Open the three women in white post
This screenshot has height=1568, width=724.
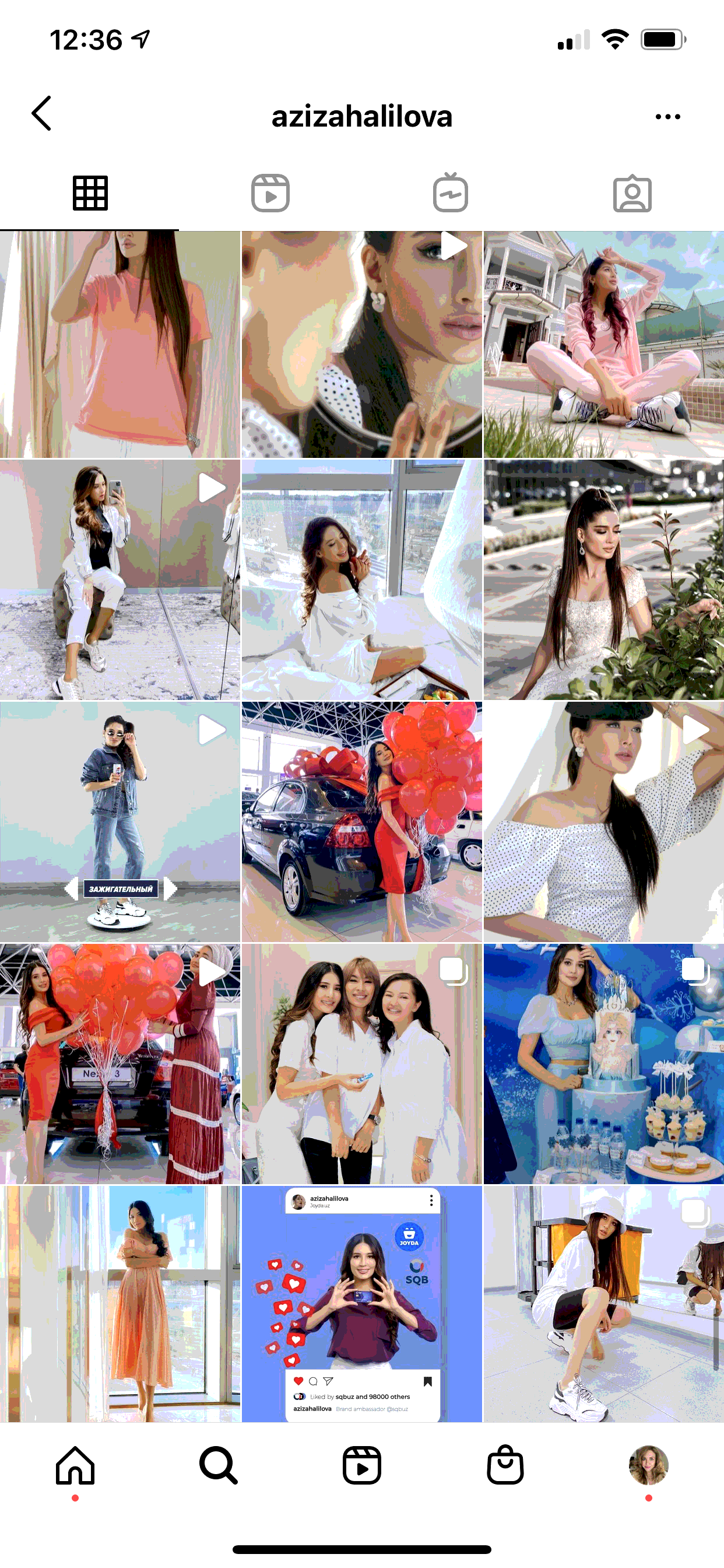pos(361,1063)
